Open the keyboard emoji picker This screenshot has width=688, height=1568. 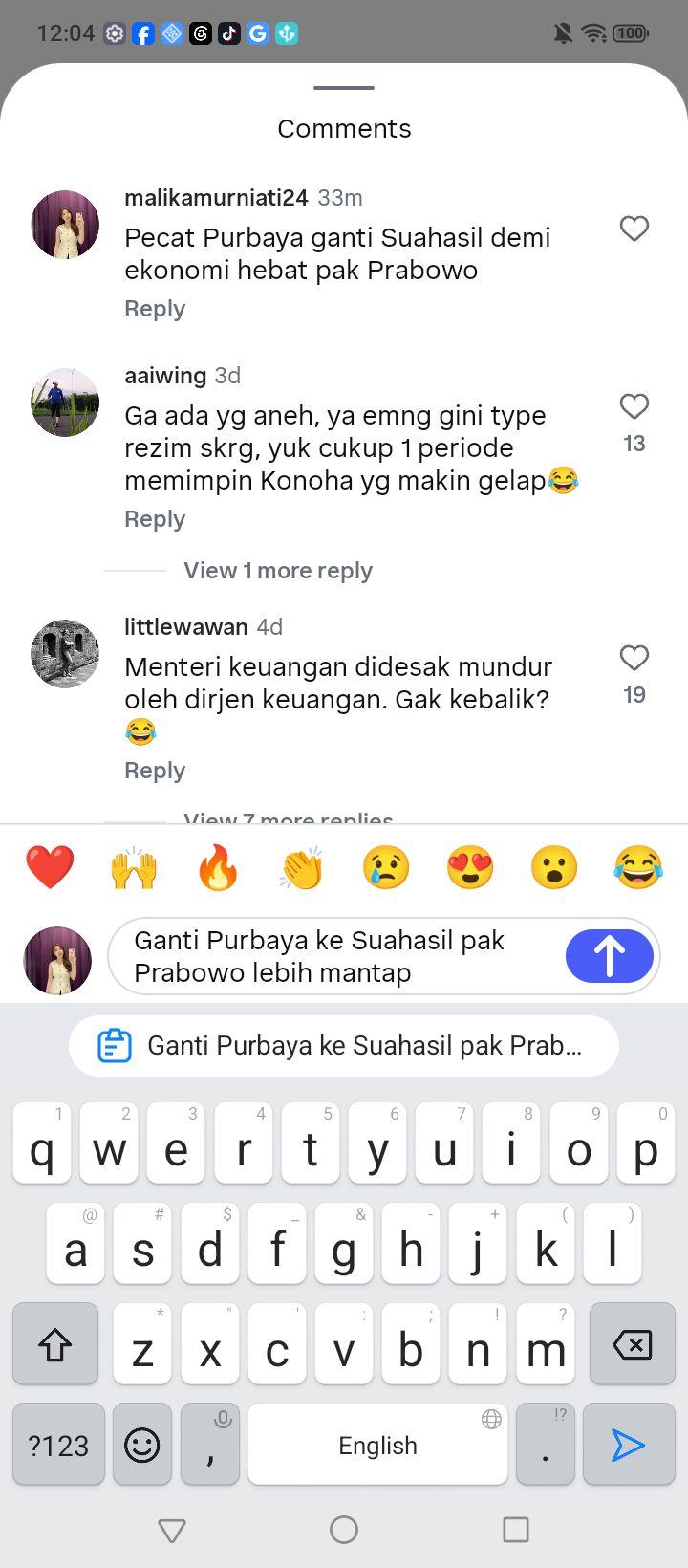(142, 1444)
